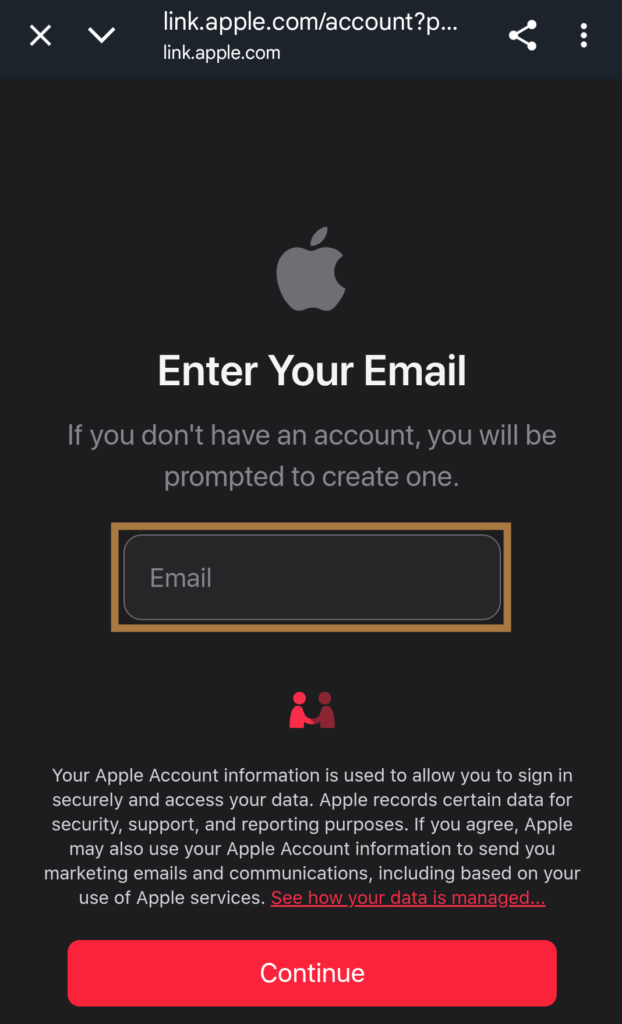Minimize the browser with the down chevron
This screenshot has height=1024, width=622.
click(x=102, y=35)
